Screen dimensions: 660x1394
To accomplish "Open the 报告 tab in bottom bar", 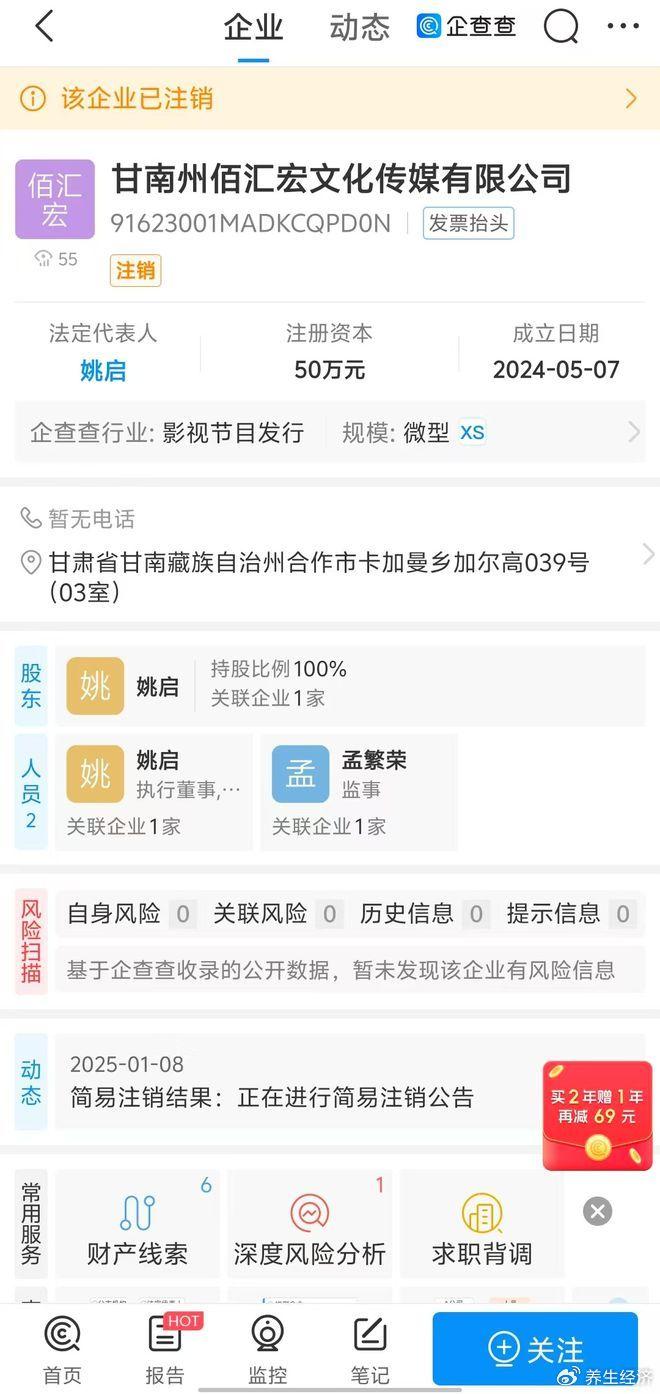I will pyautogui.click(x=165, y=1350).
